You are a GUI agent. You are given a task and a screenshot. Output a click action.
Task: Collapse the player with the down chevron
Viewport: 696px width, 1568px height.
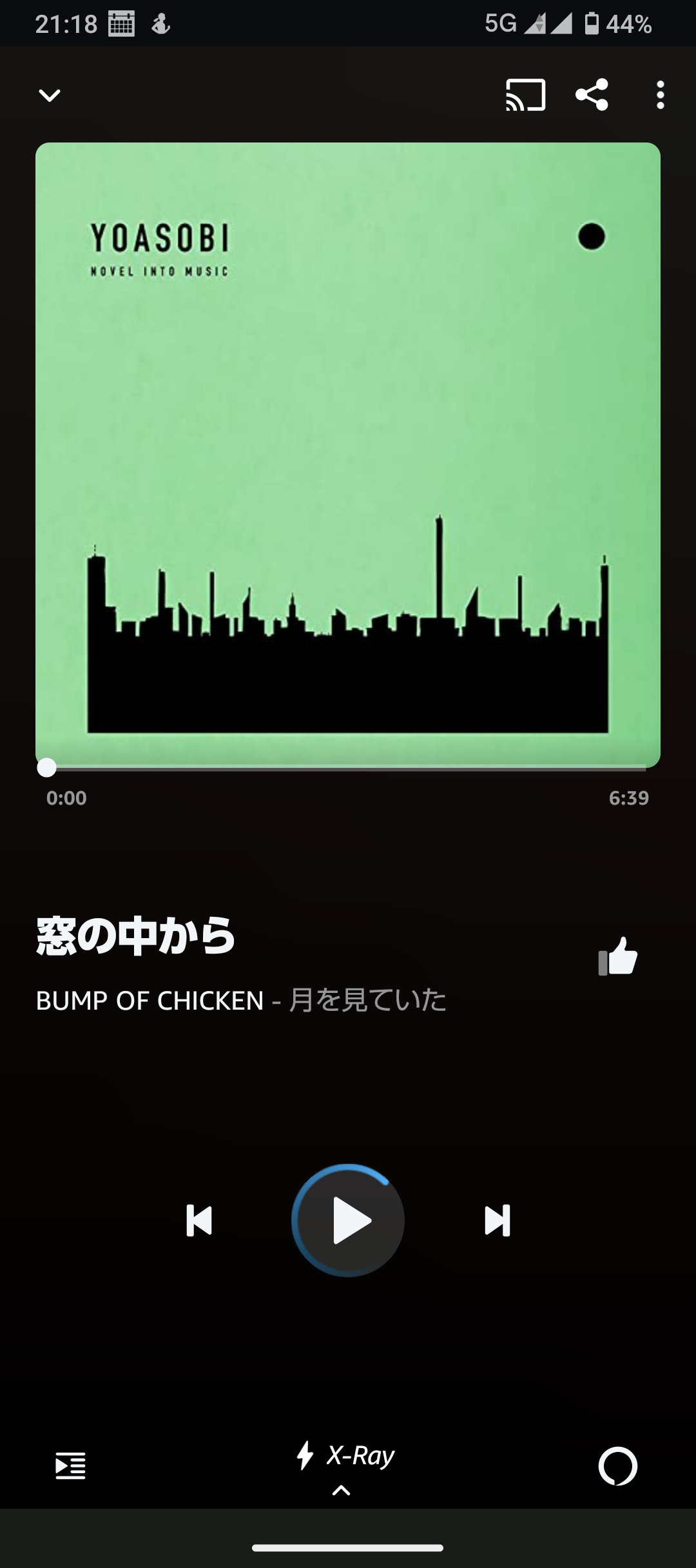pos(50,95)
